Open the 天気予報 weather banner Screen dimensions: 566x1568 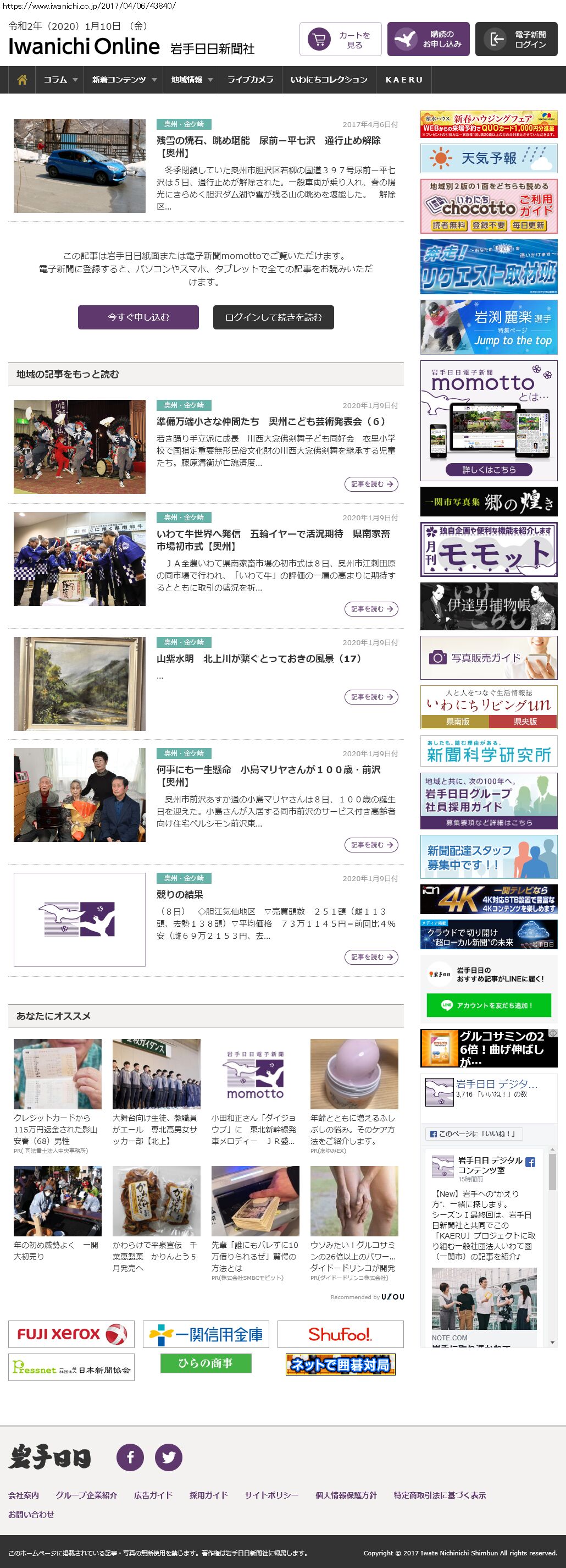488,158
